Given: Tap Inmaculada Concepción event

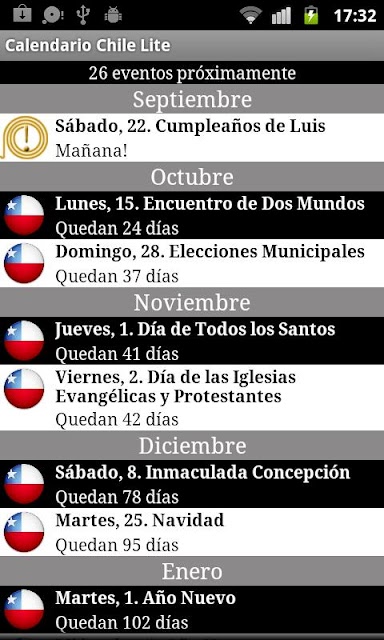Looking at the screenshot, I should pos(192,484).
